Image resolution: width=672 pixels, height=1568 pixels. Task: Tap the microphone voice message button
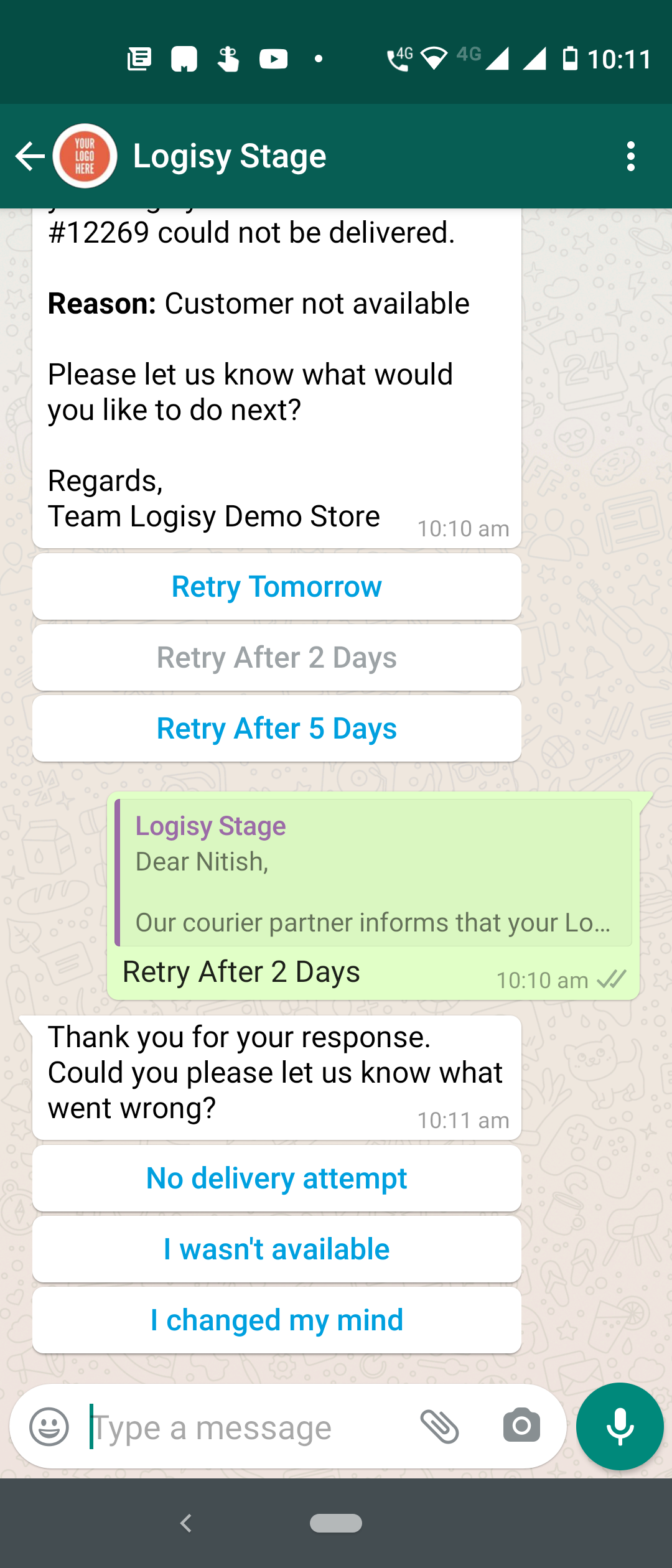620,1427
